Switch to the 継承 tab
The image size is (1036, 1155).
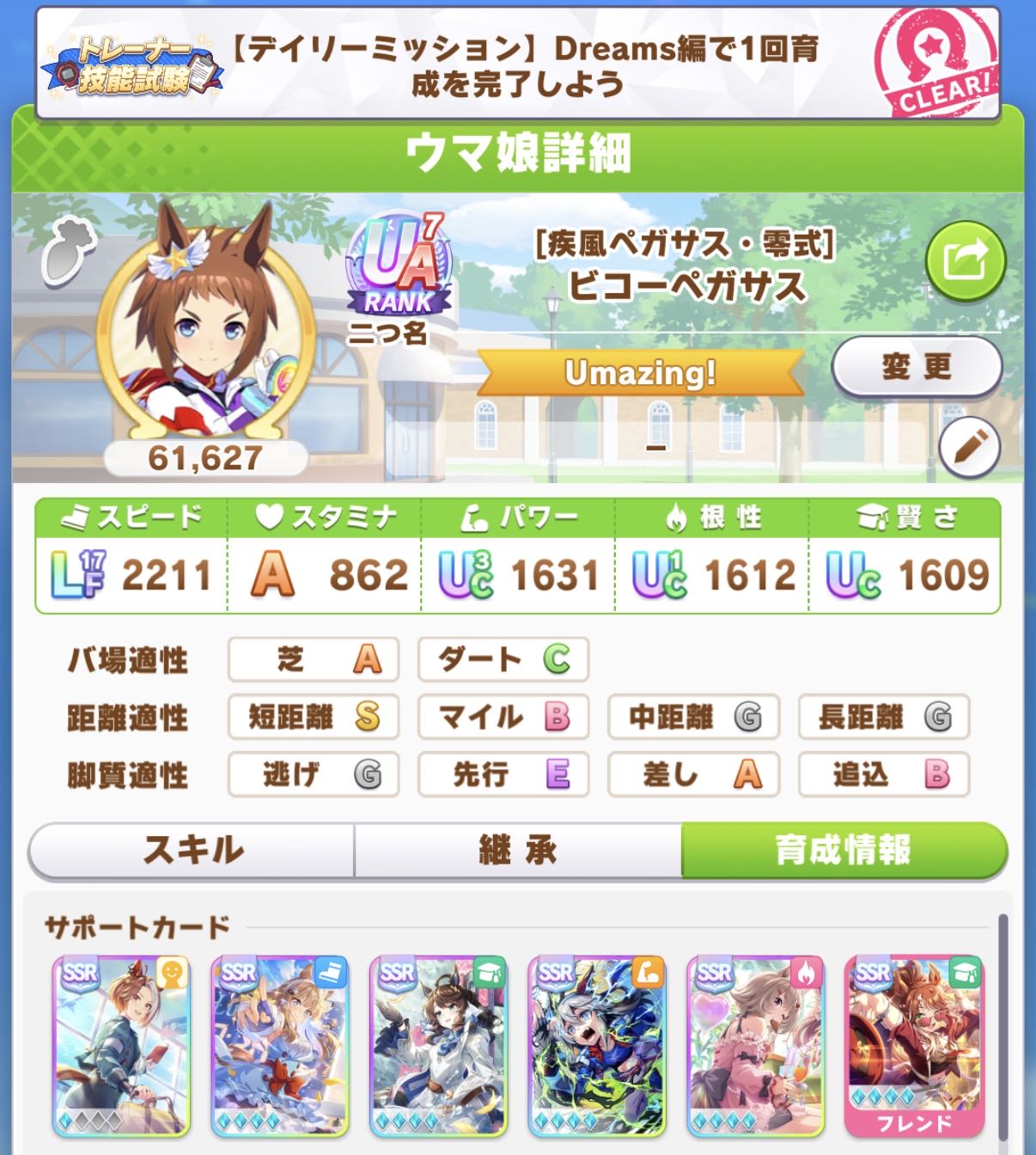pyautogui.click(x=518, y=851)
